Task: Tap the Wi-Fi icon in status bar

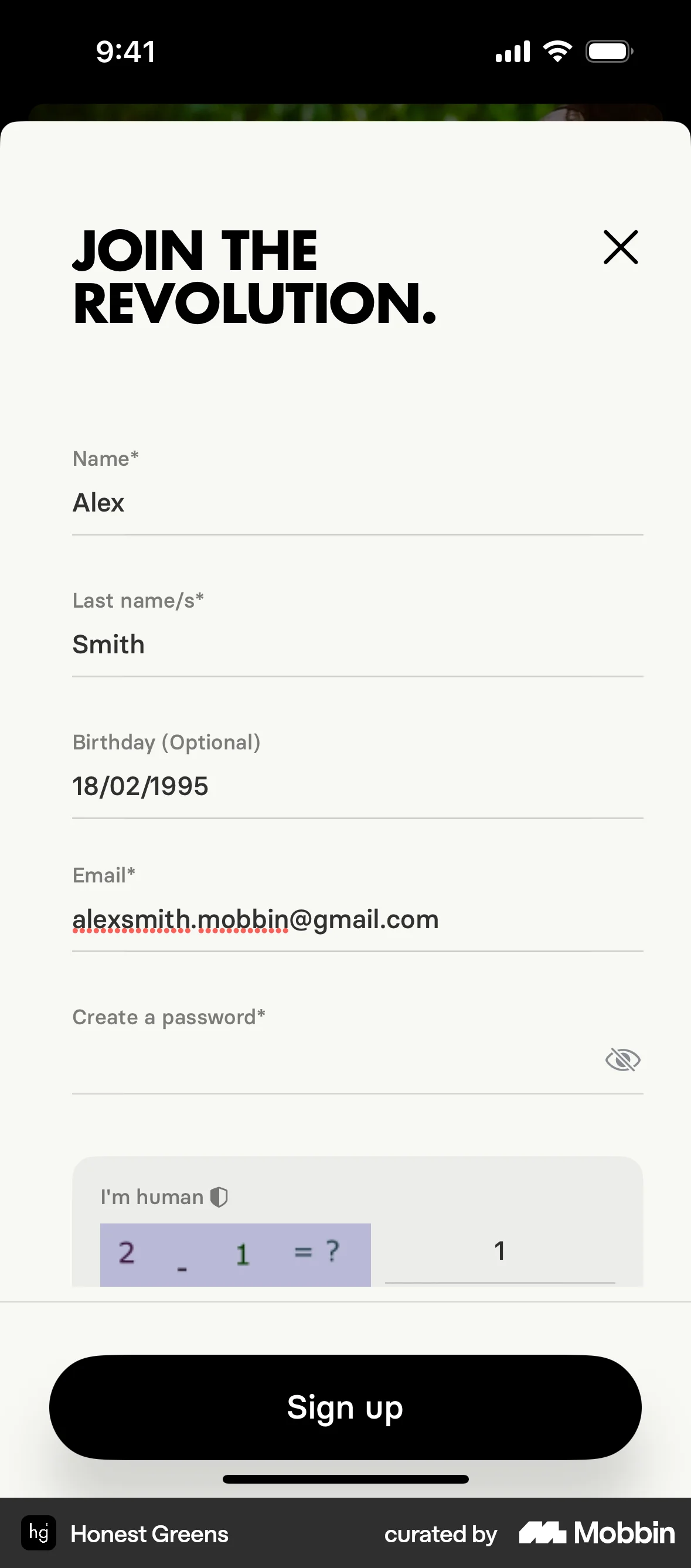Action: coord(557,51)
